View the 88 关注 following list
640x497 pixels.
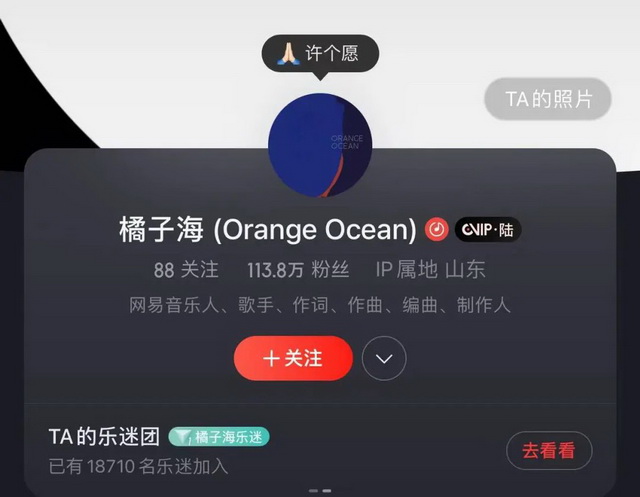(x=186, y=270)
